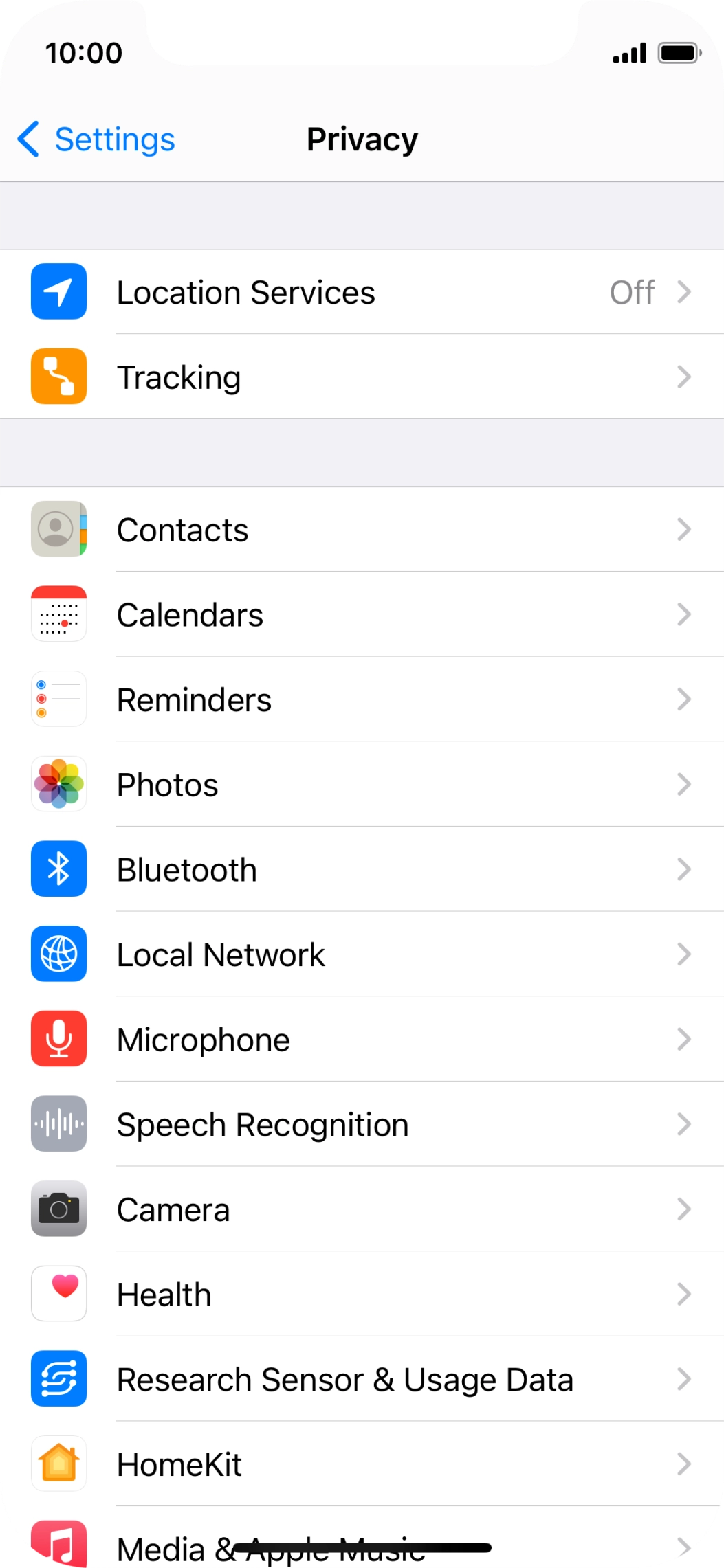View Camera access settings

[x=362, y=1209]
